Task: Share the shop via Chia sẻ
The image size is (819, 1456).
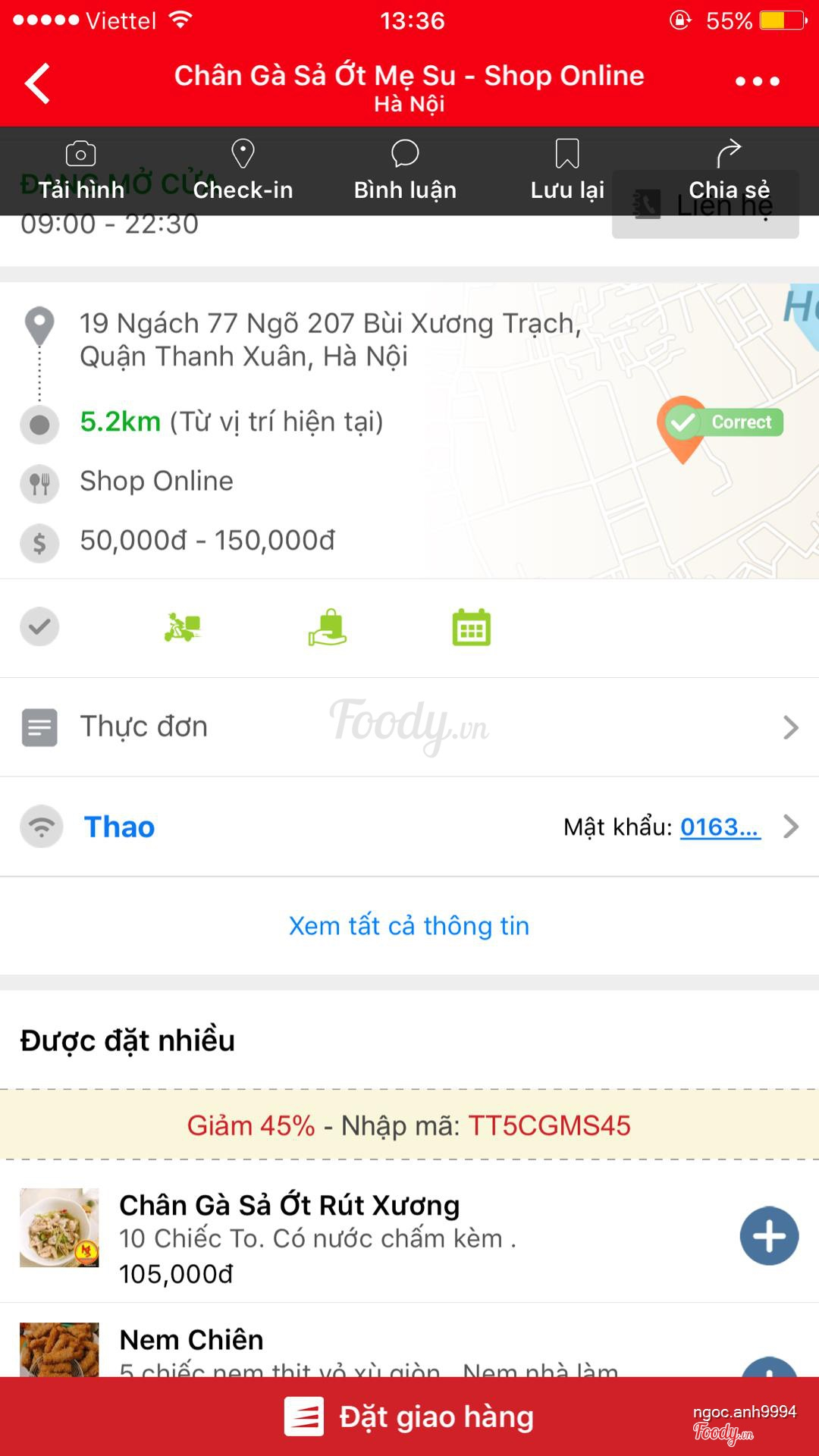Action: point(729,171)
